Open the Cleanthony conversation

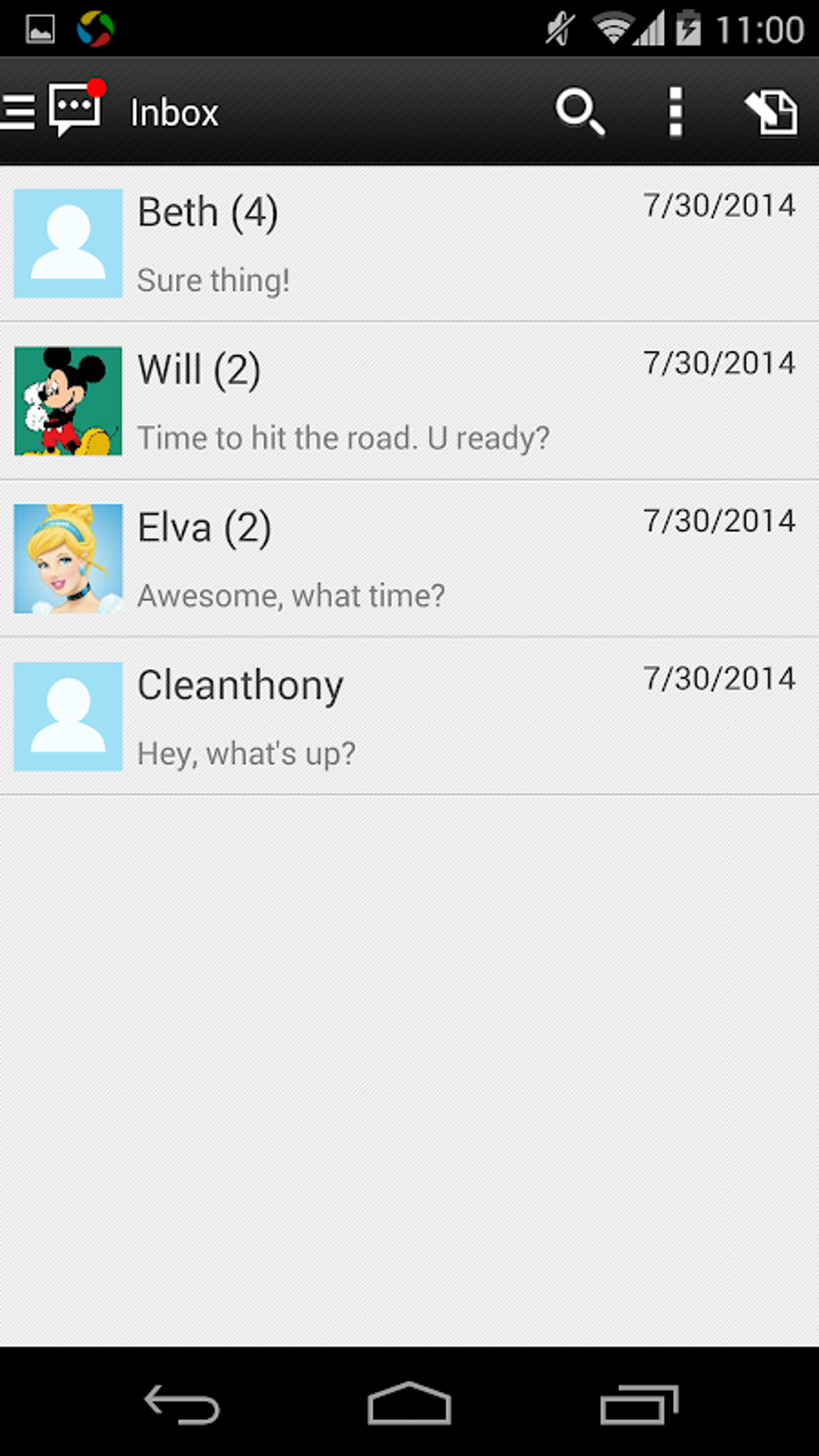coord(409,716)
